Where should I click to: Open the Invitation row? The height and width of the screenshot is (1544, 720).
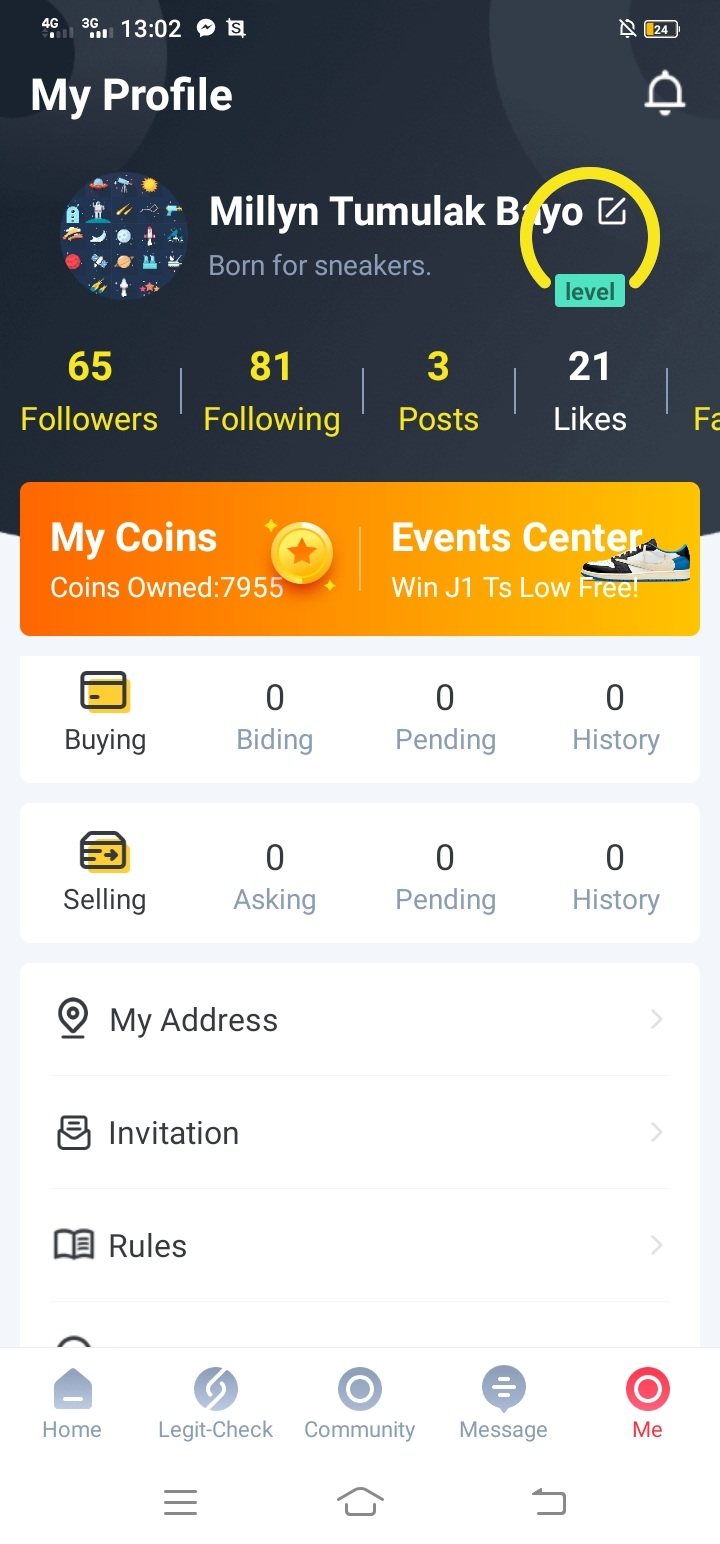click(x=360, y=1133)
